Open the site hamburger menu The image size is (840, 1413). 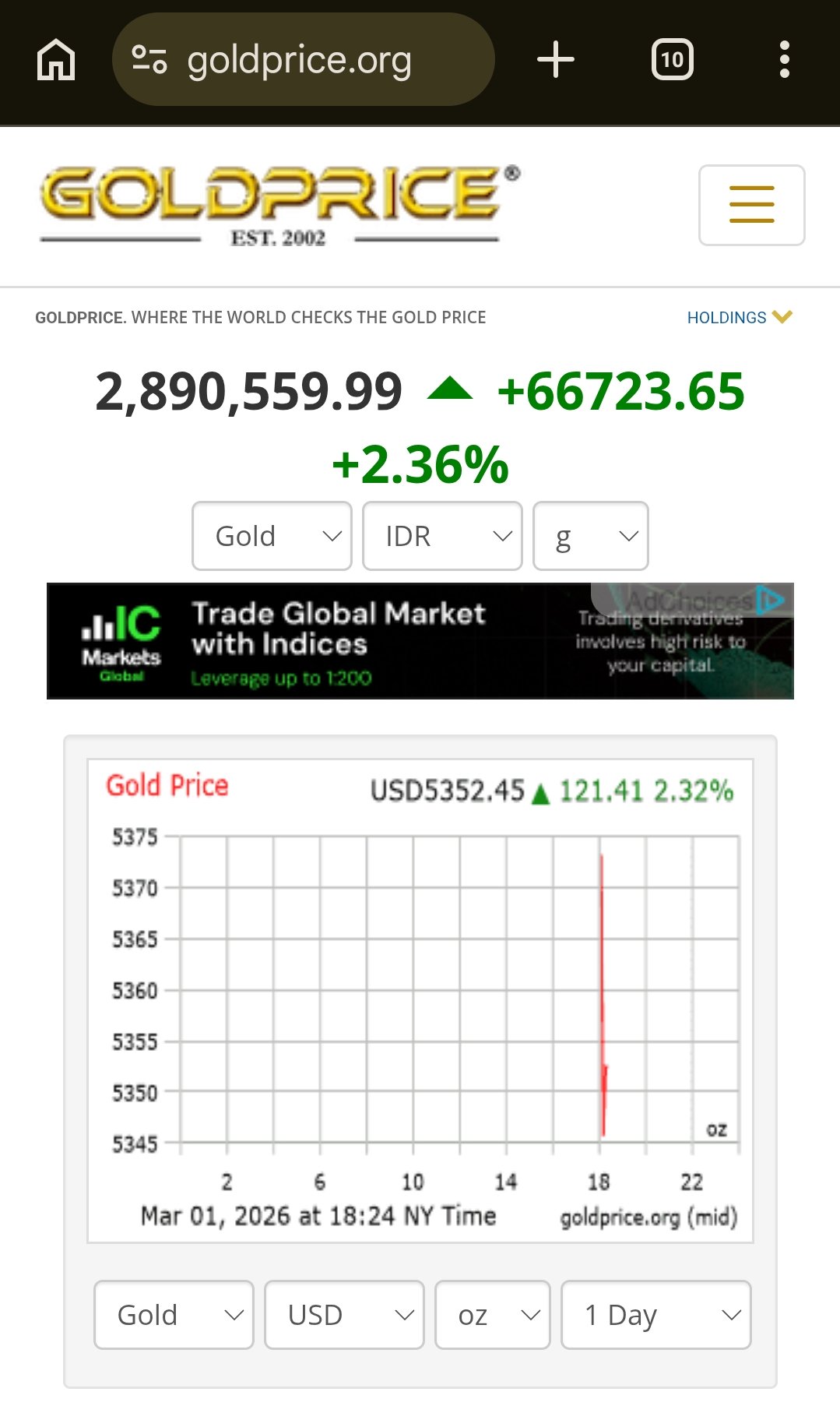pos(751,205)
